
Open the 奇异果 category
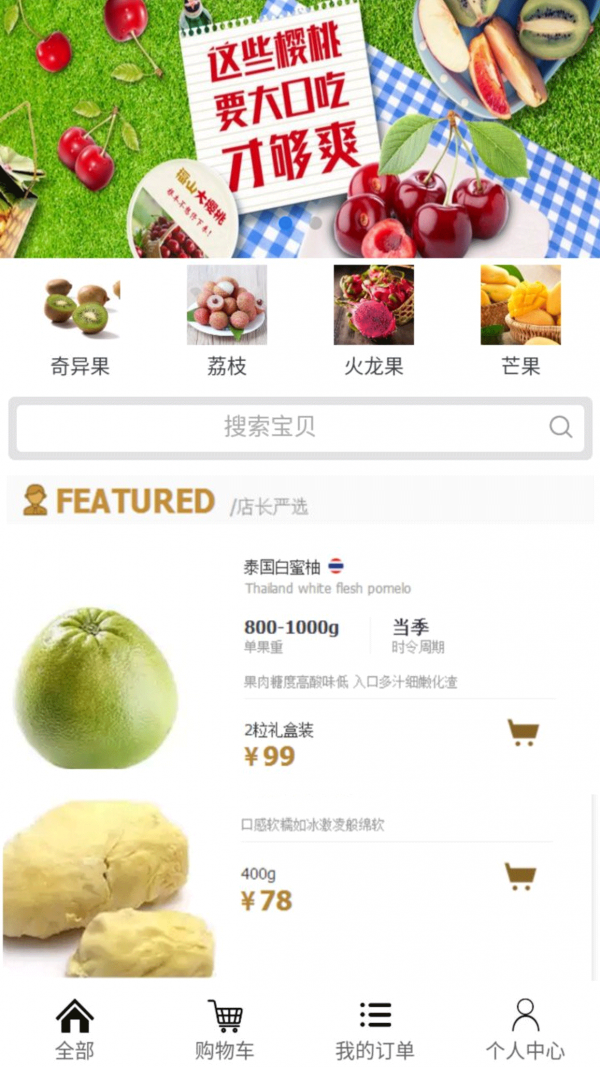point(80,318)
